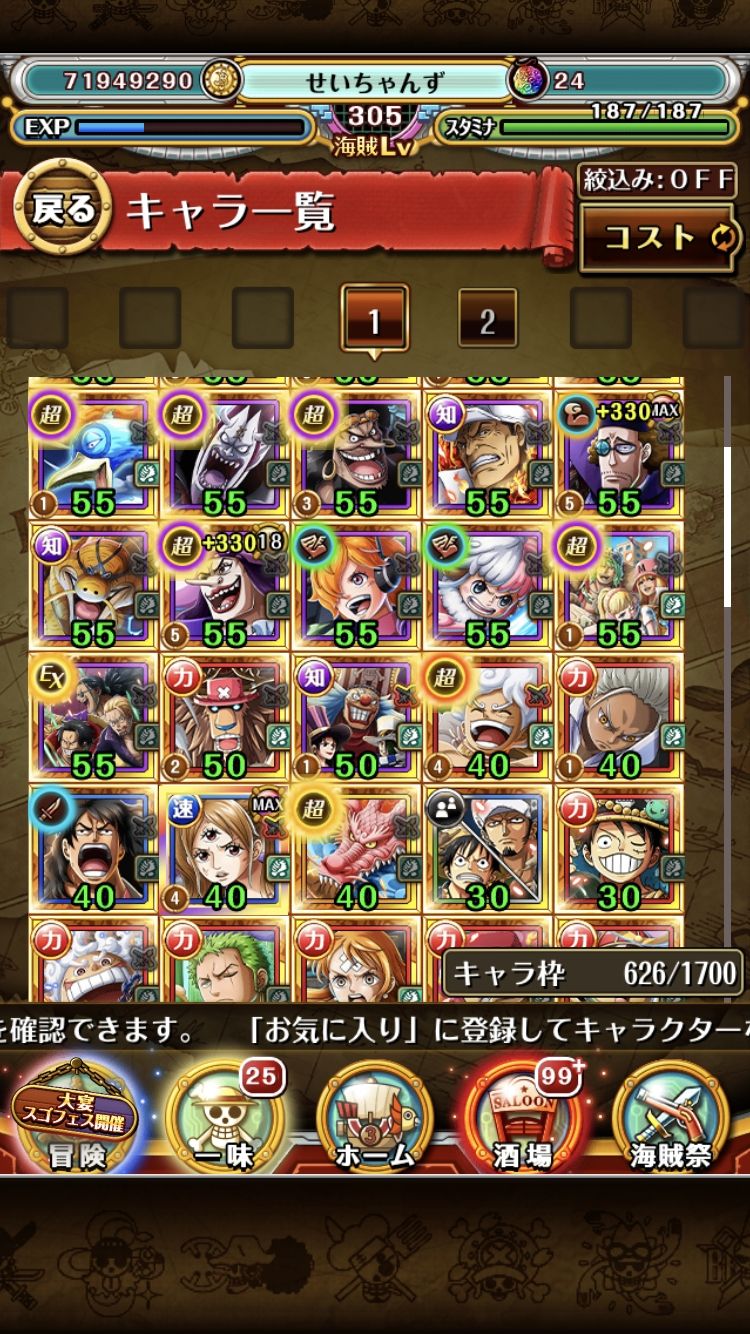Select the pink dragon character costing 40
The width and height of the screenshot is (750, 1334).
click(355, 848)
